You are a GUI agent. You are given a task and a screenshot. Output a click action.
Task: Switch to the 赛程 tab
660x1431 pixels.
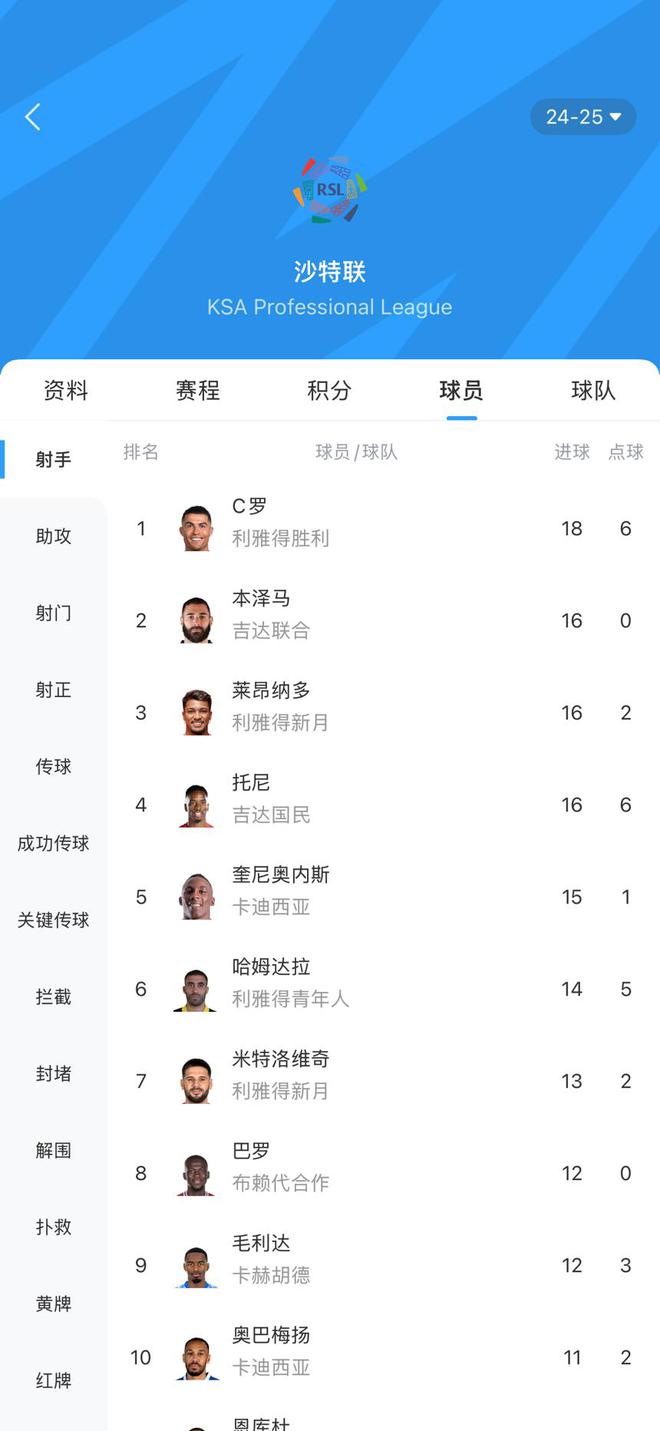198,391
